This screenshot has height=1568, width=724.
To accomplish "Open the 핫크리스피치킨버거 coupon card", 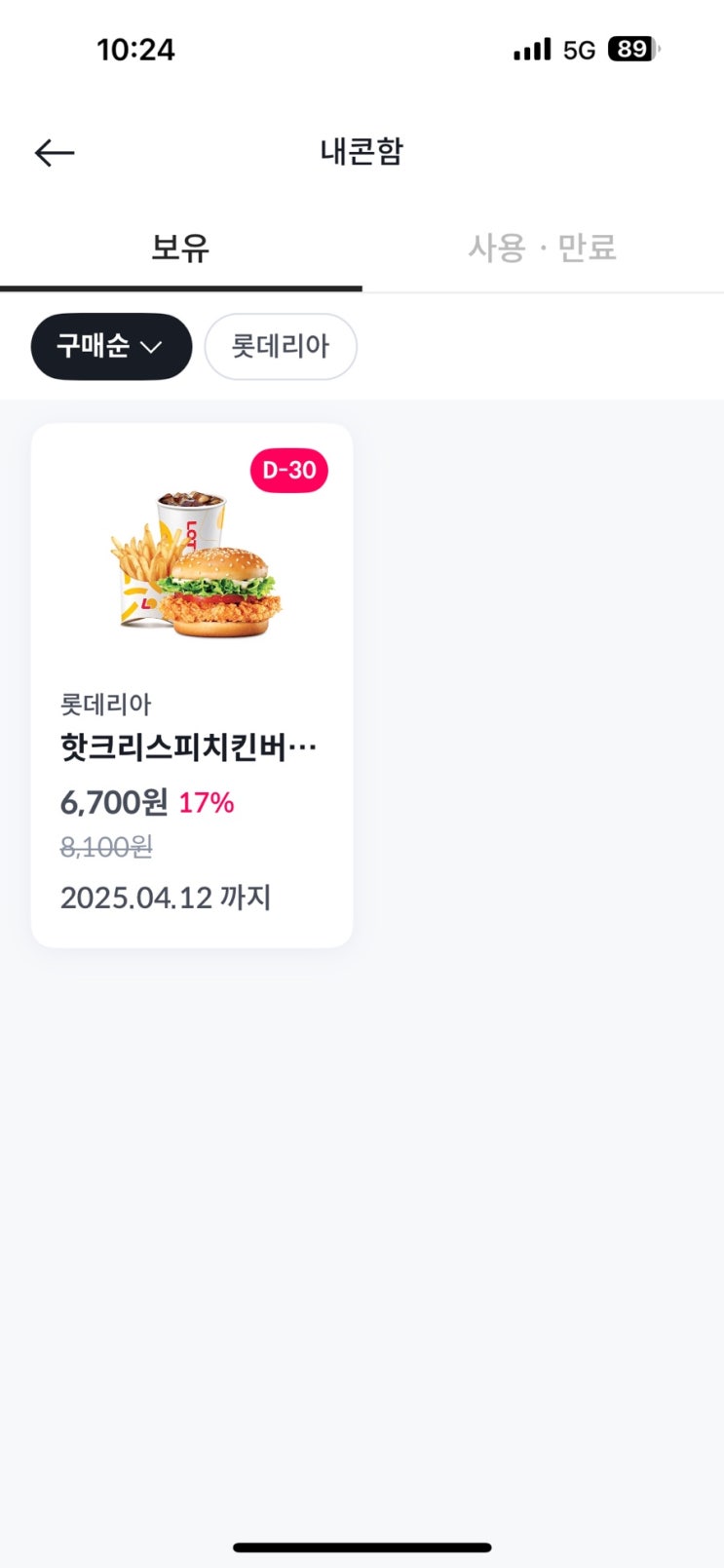I will pyautogui.click(x=192, y=684).
